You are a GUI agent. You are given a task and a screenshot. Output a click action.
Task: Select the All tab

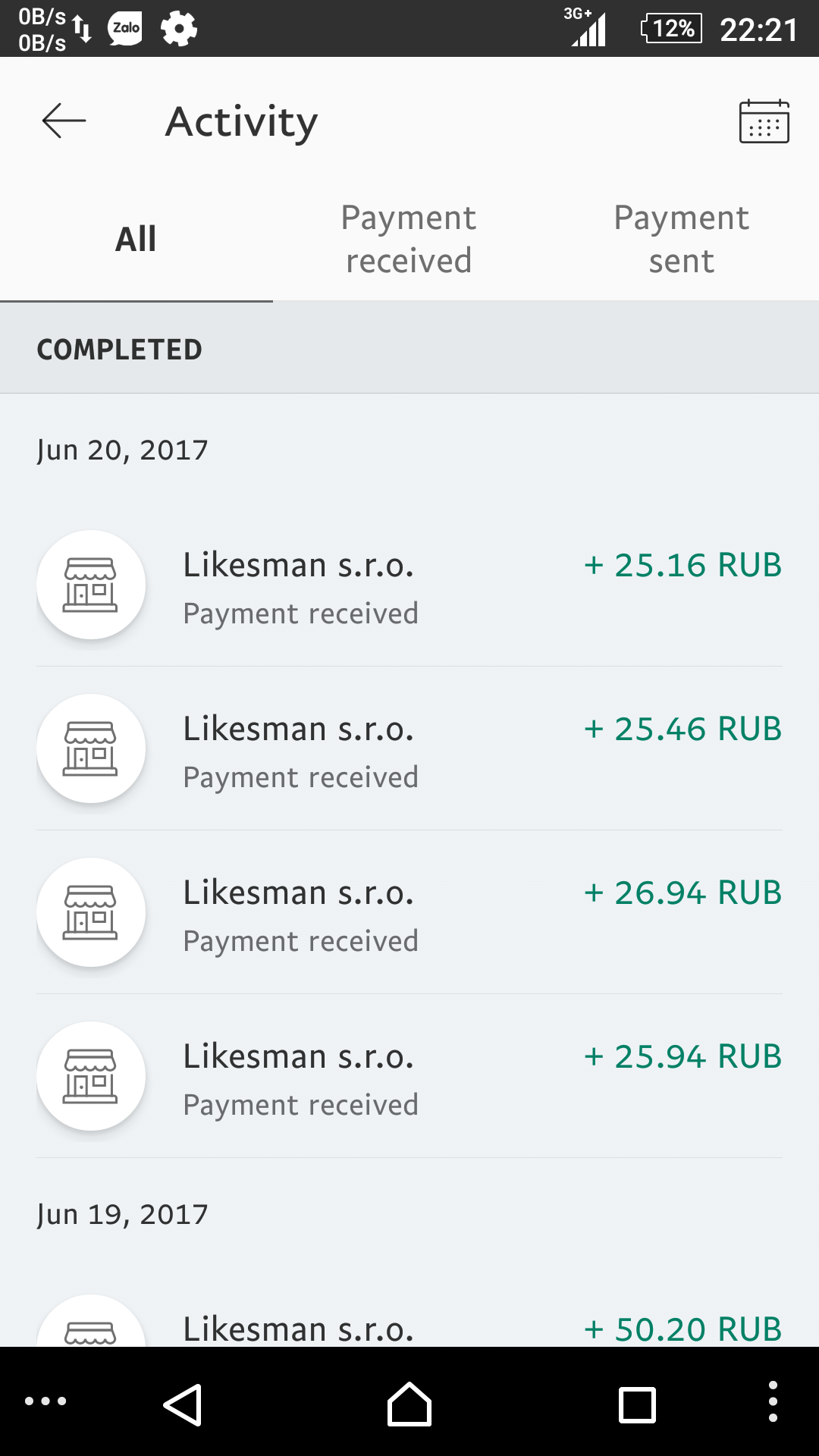click(x=136, y=240)
